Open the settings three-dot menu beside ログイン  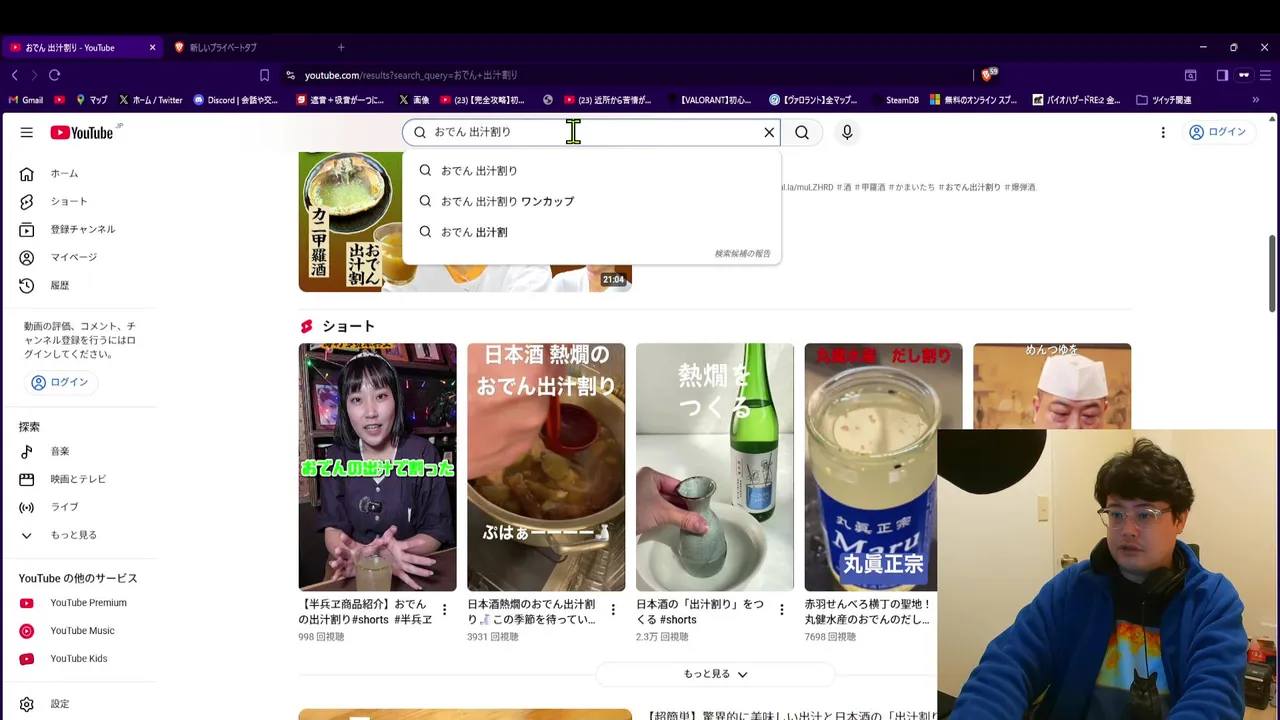point(1163,132)
